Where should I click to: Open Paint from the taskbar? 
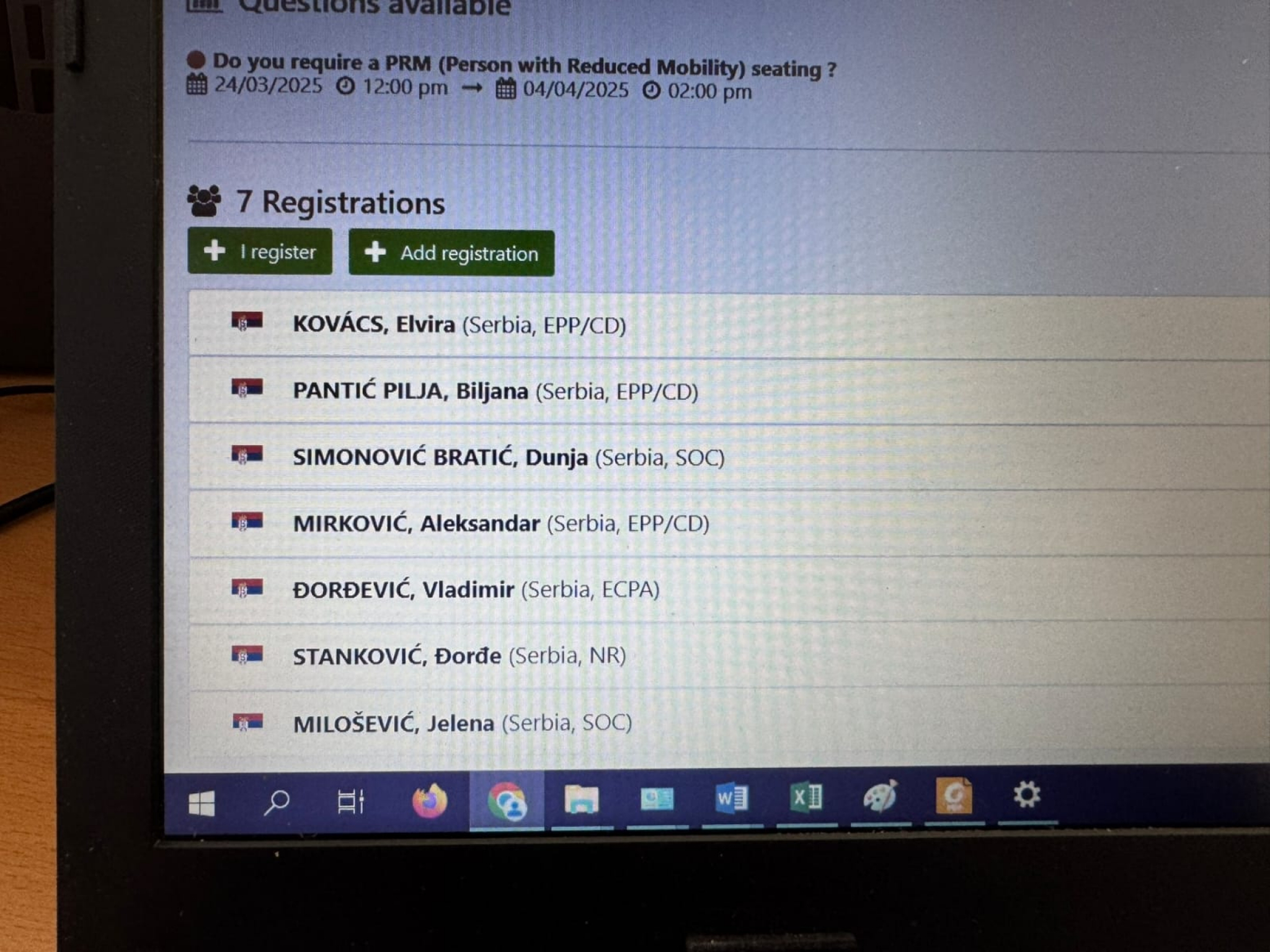click(880, 796)
